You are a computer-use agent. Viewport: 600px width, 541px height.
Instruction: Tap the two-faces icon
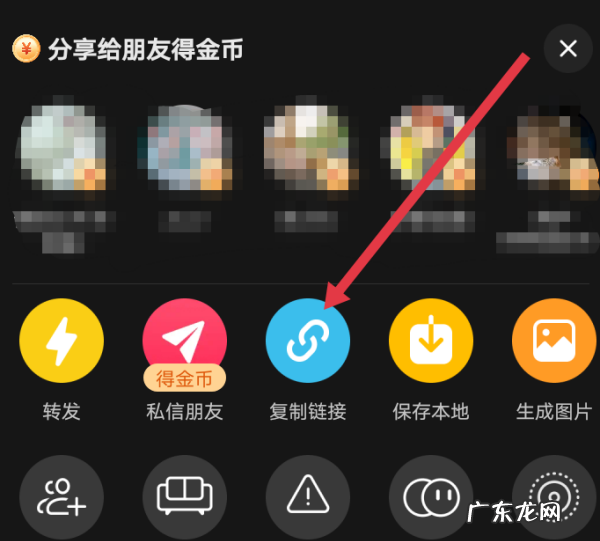431,497
